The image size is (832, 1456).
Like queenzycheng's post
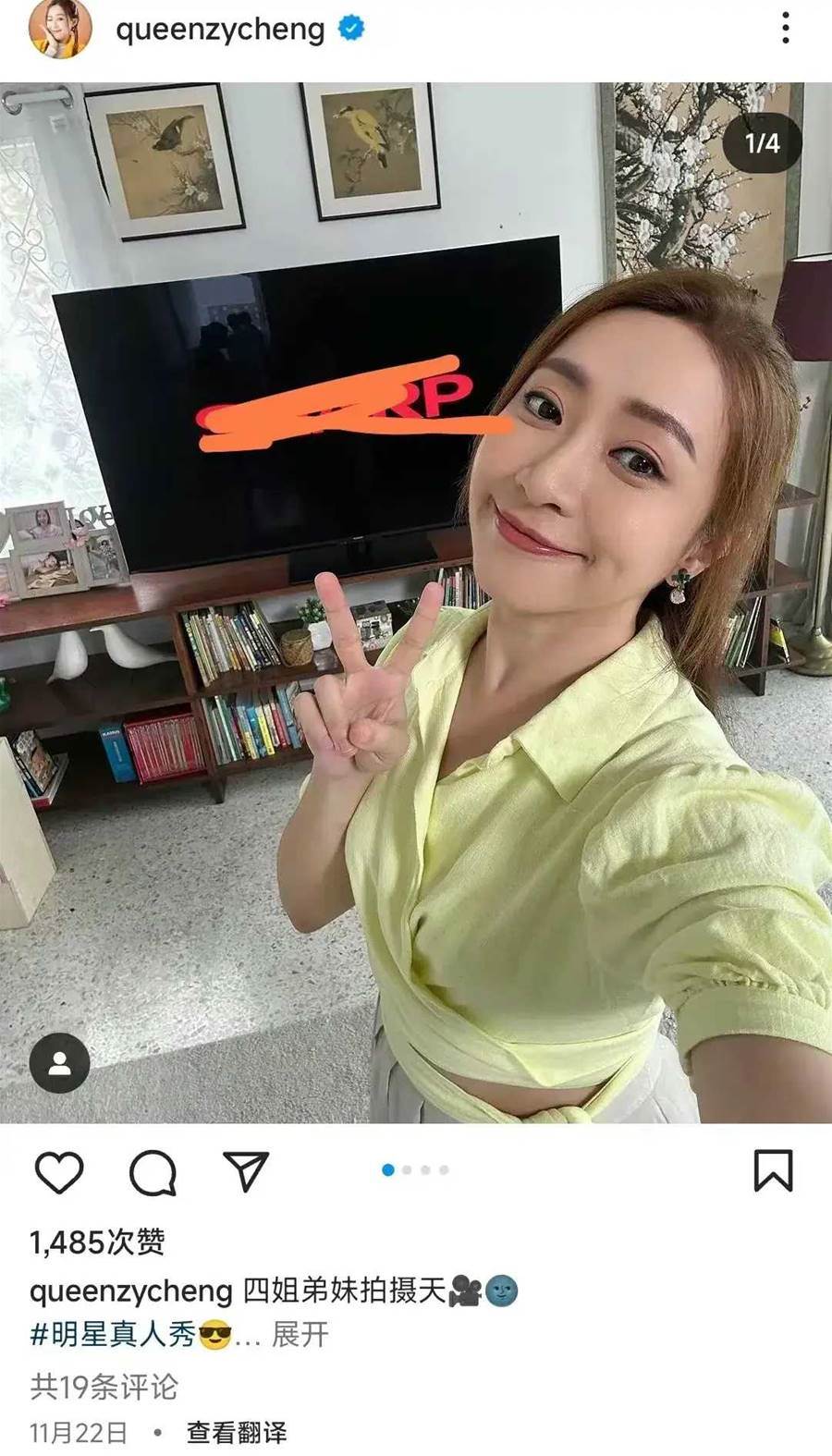tap(59, 1172)
